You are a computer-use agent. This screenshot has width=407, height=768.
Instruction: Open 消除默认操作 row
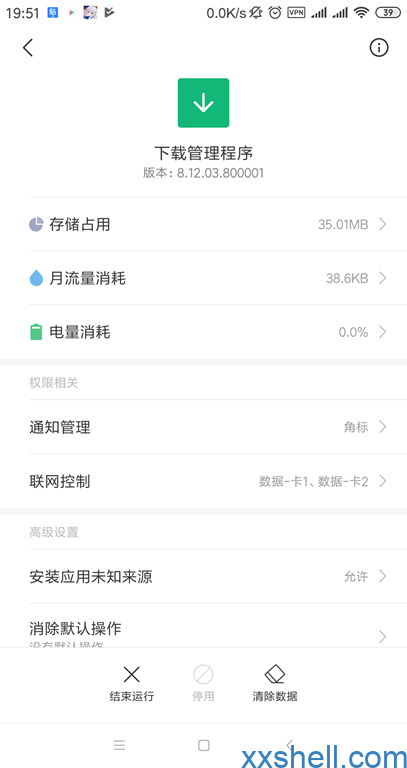point(203,626)
